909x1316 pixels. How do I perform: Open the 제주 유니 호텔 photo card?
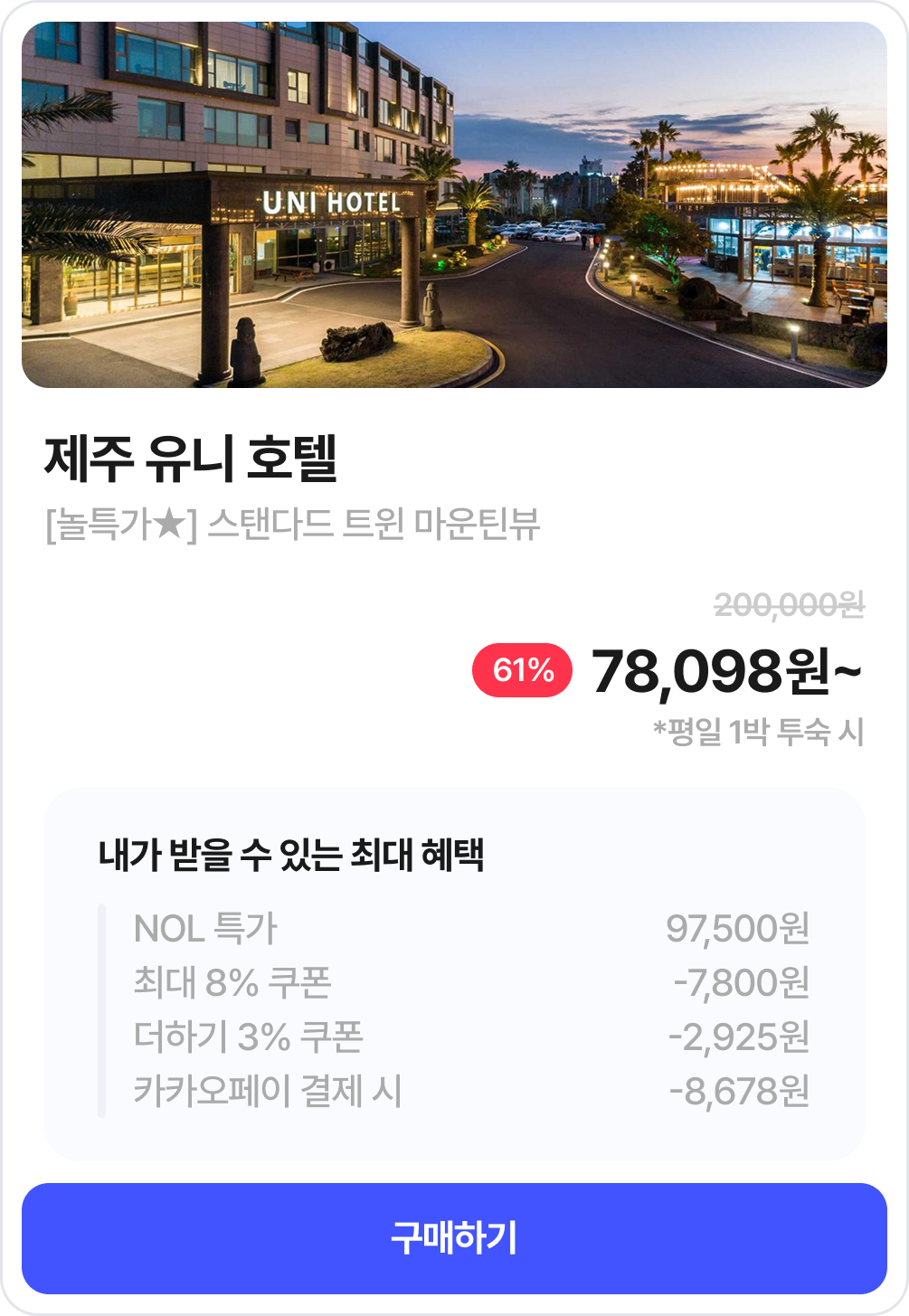click(x=454, y=205)
